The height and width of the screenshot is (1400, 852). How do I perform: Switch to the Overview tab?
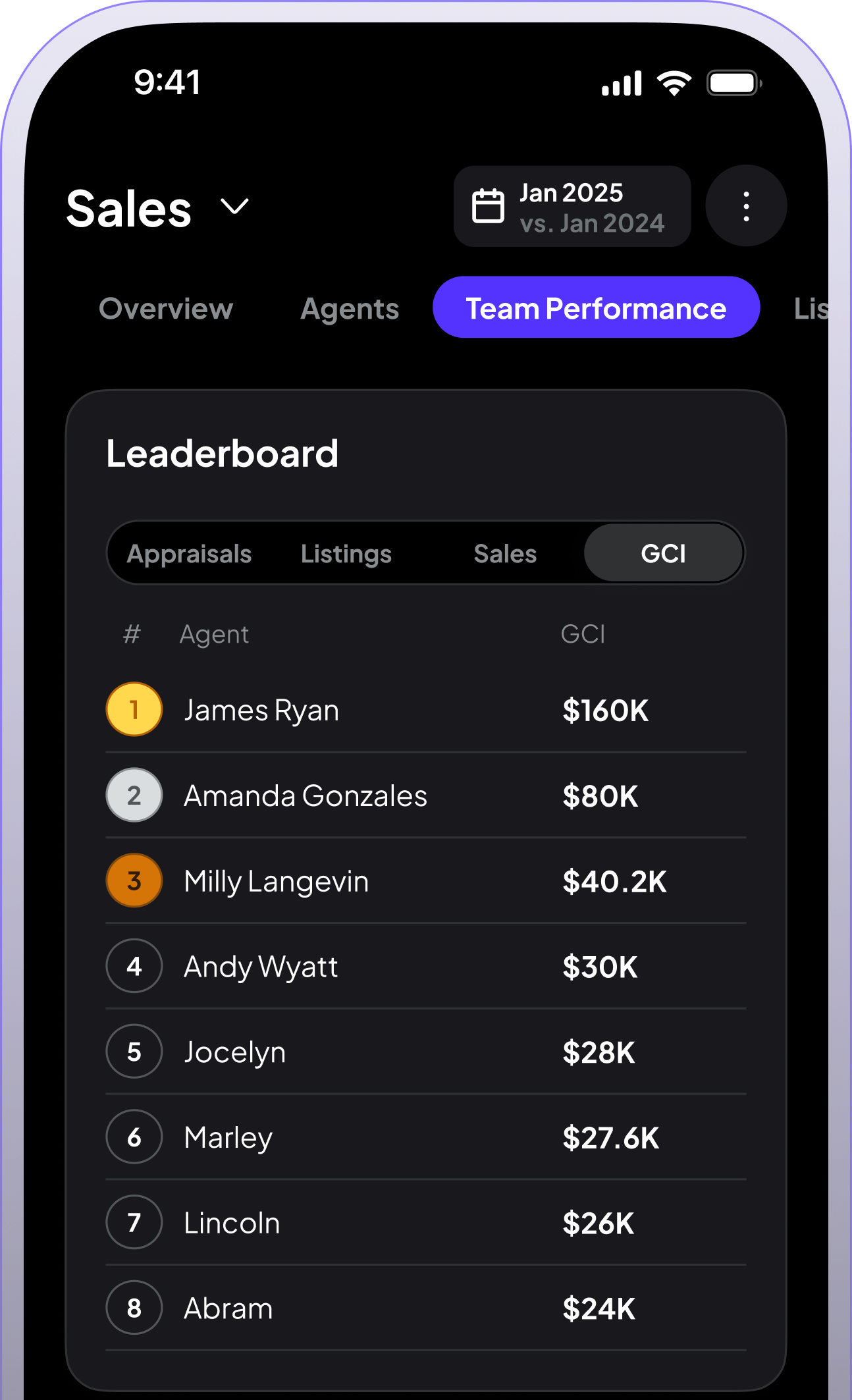166,308
